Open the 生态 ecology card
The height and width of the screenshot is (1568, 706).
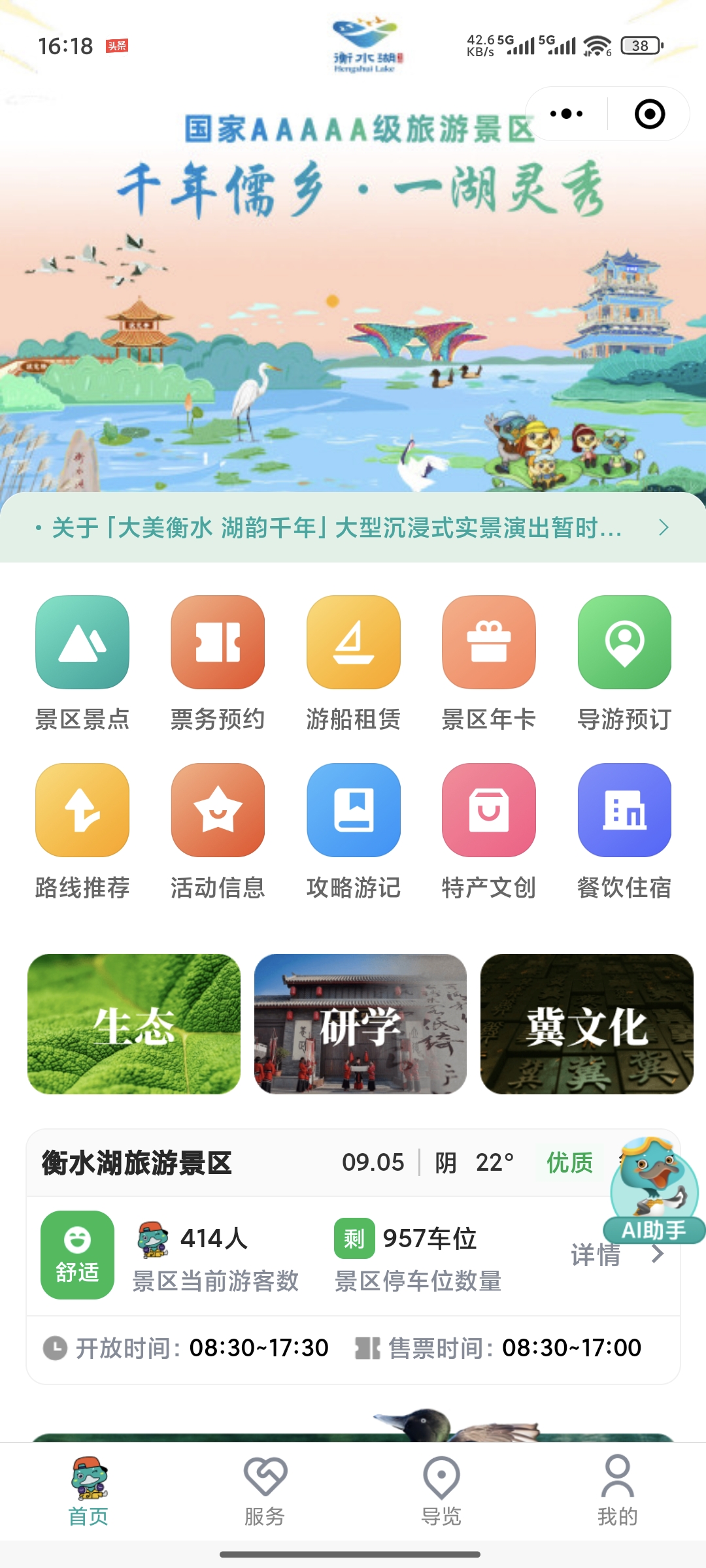point(134,1024)
